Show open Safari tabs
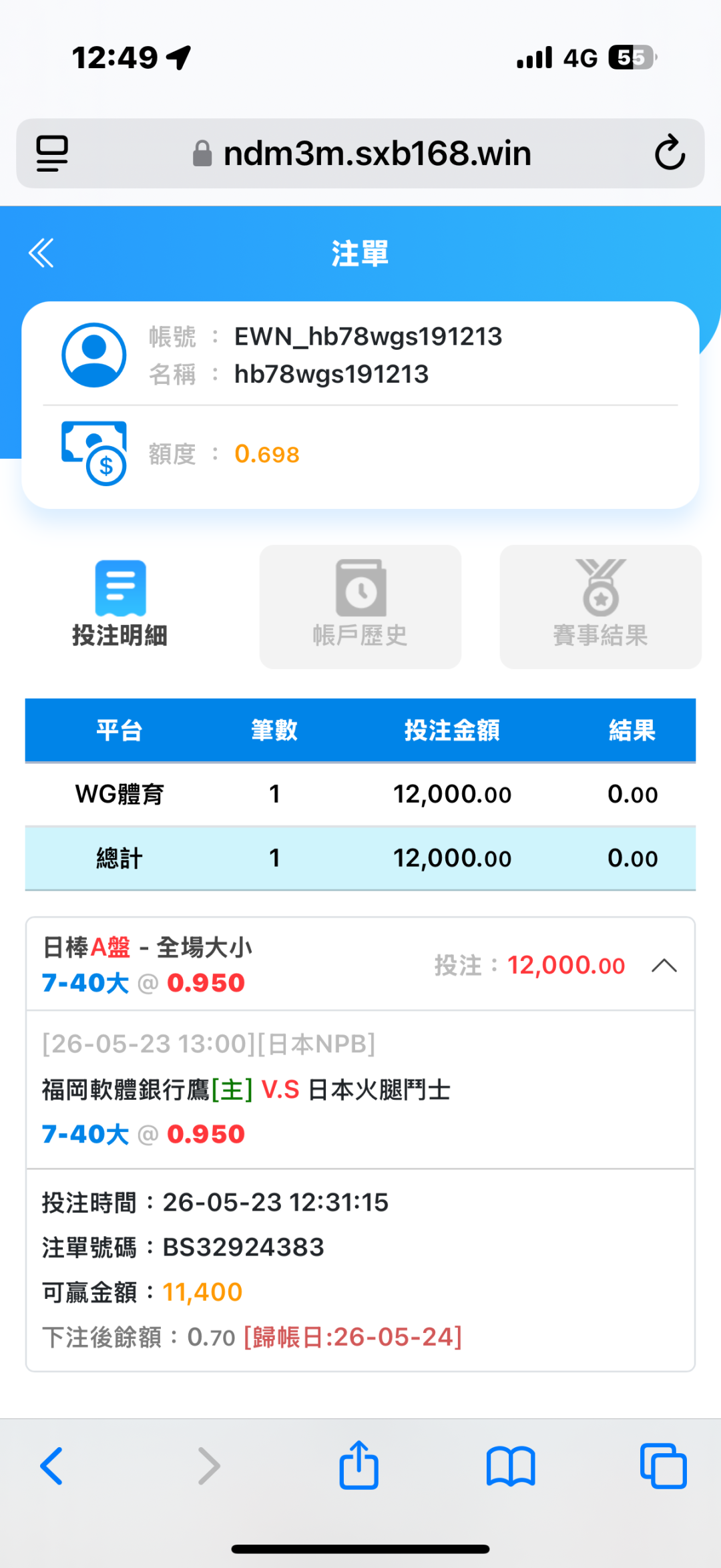The width and height of the screenshot is (721, 1568). tap(663, 1466)
